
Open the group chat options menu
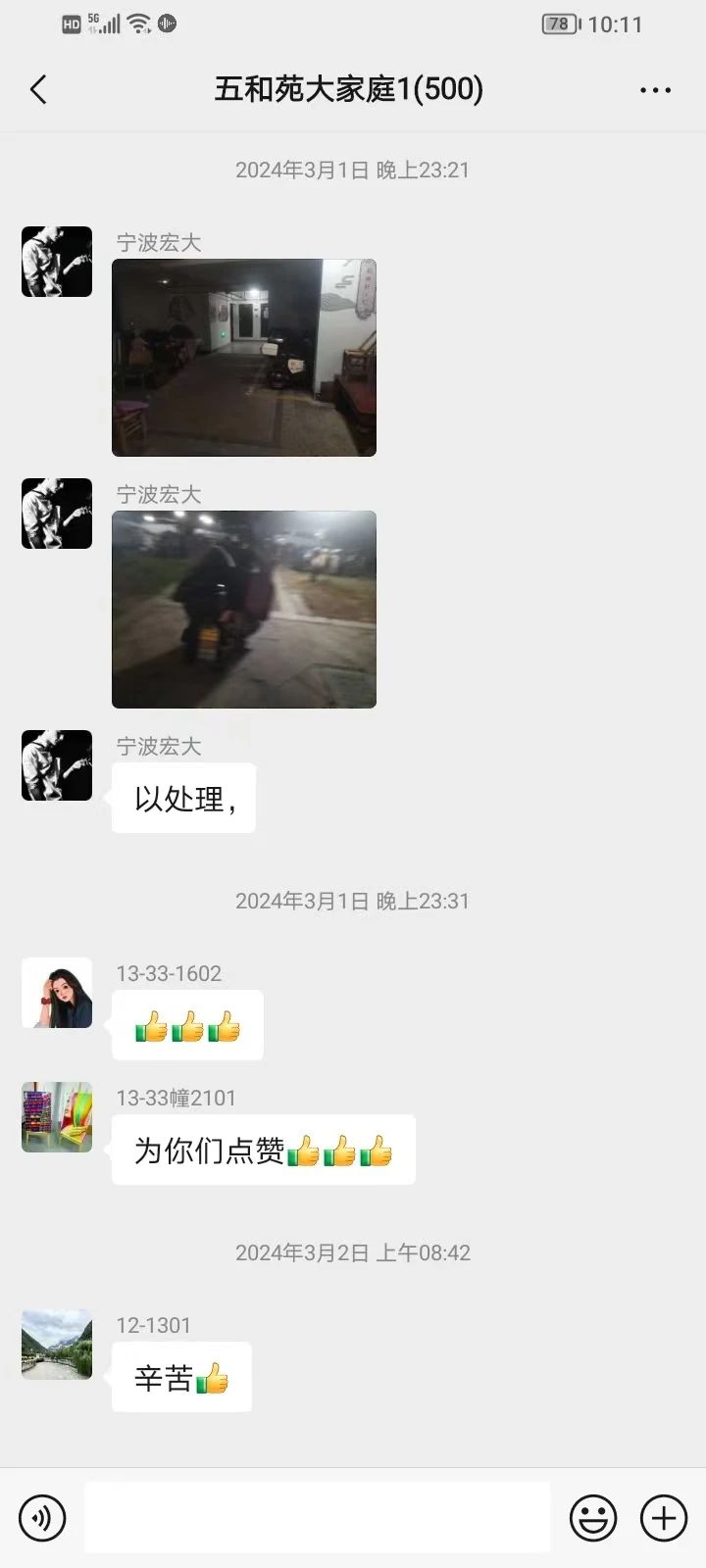(x=655, y=90)
